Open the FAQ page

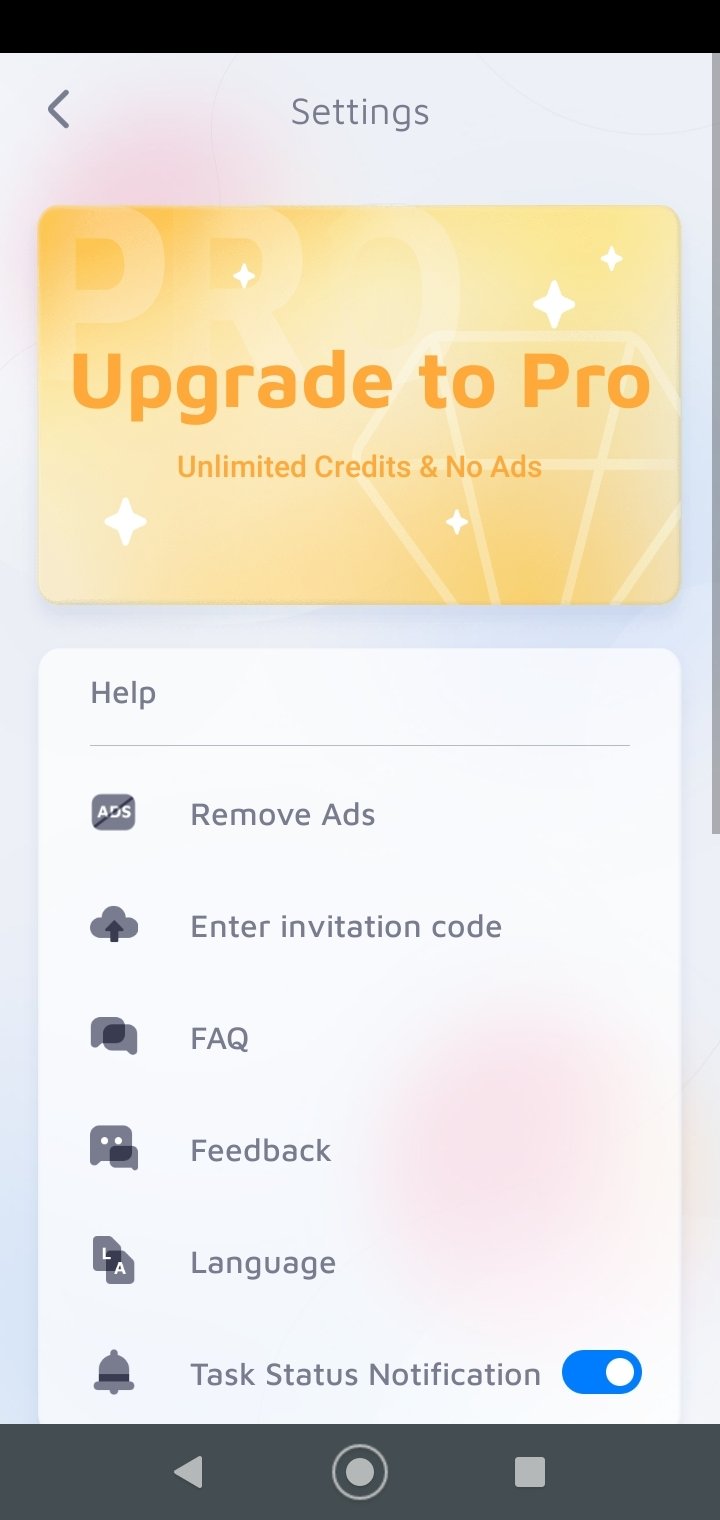[359, 1038]
